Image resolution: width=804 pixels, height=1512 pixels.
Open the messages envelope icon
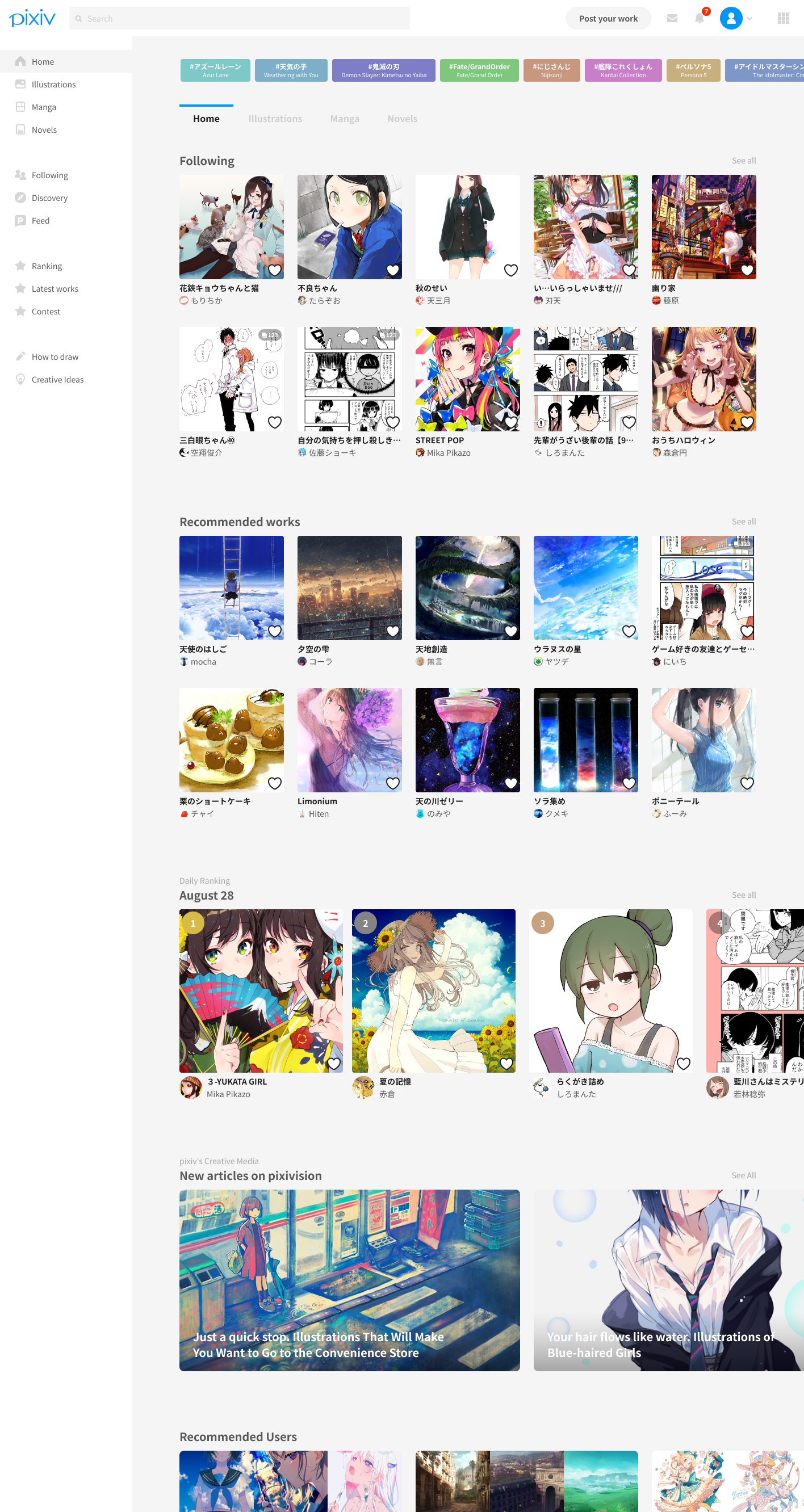click(x=672, y=18)
